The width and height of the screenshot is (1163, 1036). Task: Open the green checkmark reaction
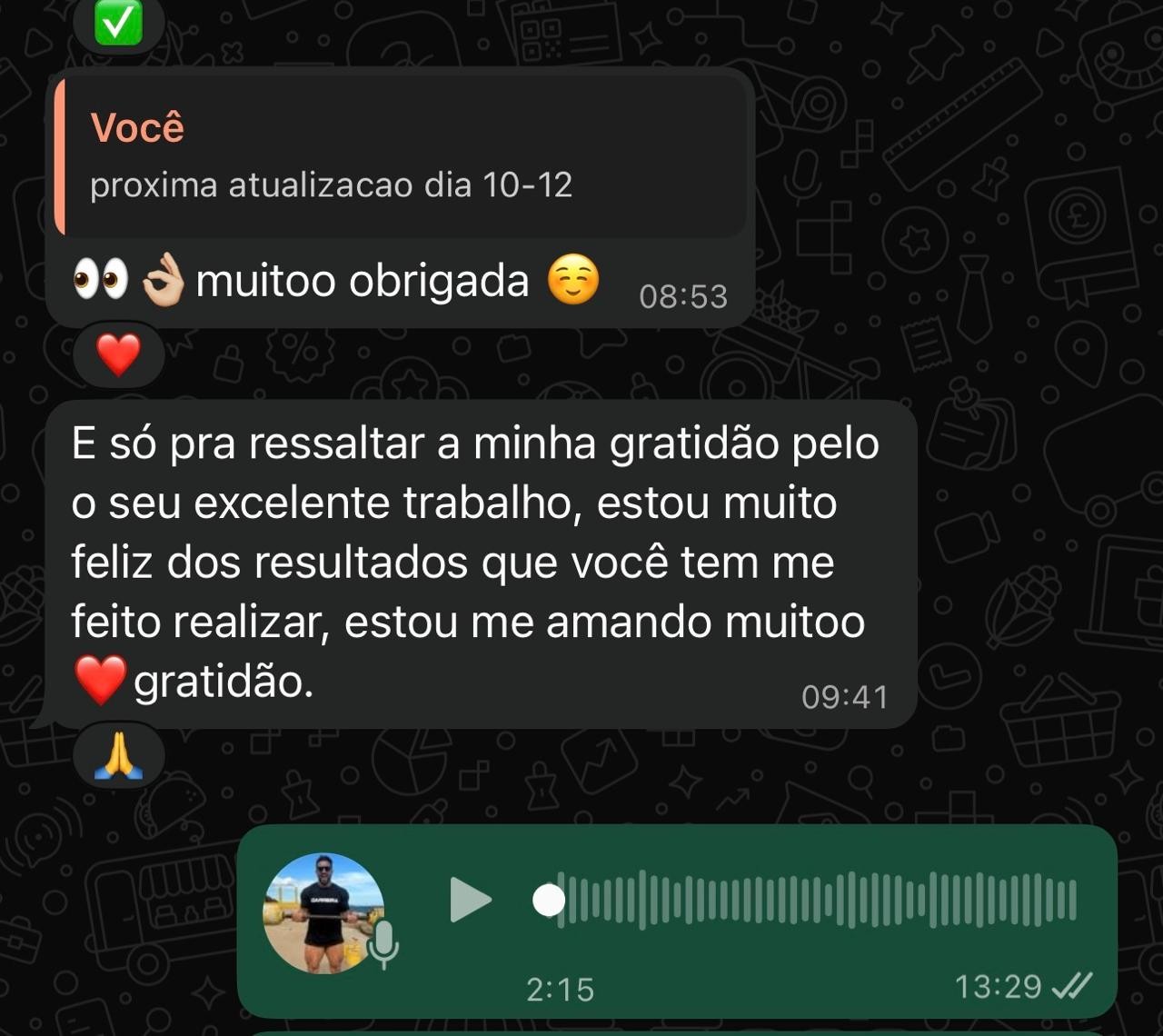click(x=119, y=24)
